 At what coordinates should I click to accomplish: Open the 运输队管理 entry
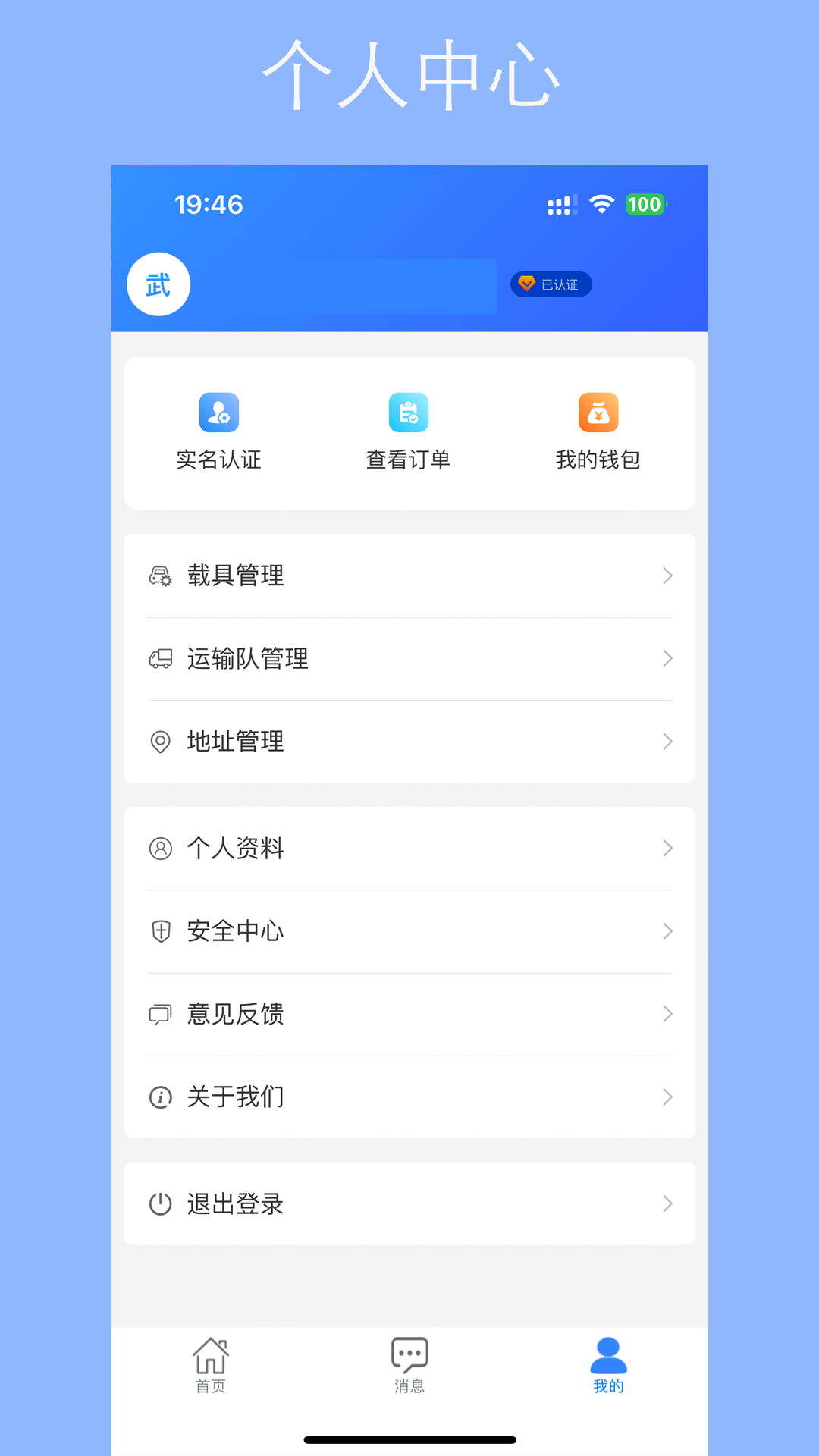[x=409, y=659]
